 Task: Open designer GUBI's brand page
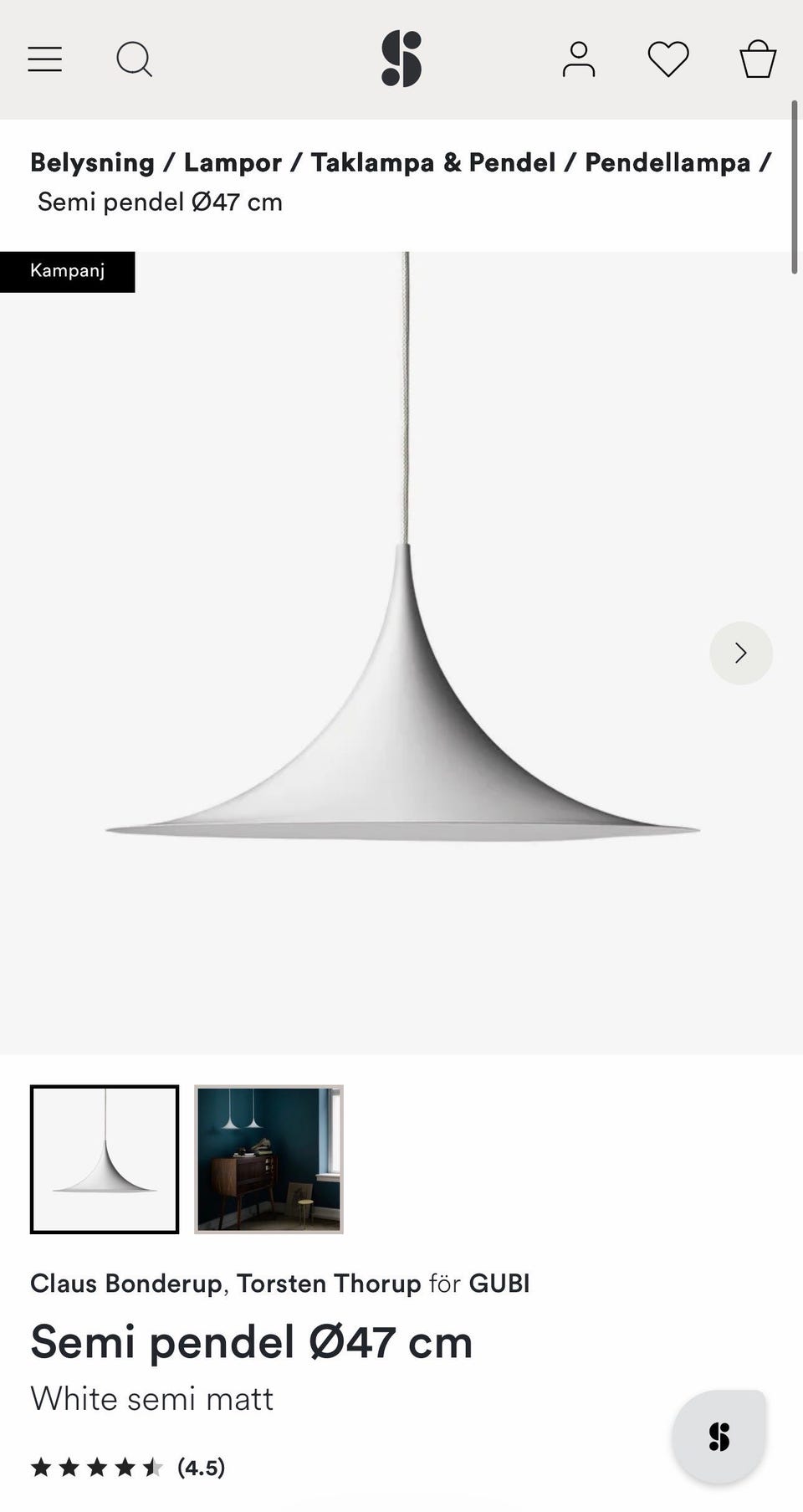(502, 1283)
